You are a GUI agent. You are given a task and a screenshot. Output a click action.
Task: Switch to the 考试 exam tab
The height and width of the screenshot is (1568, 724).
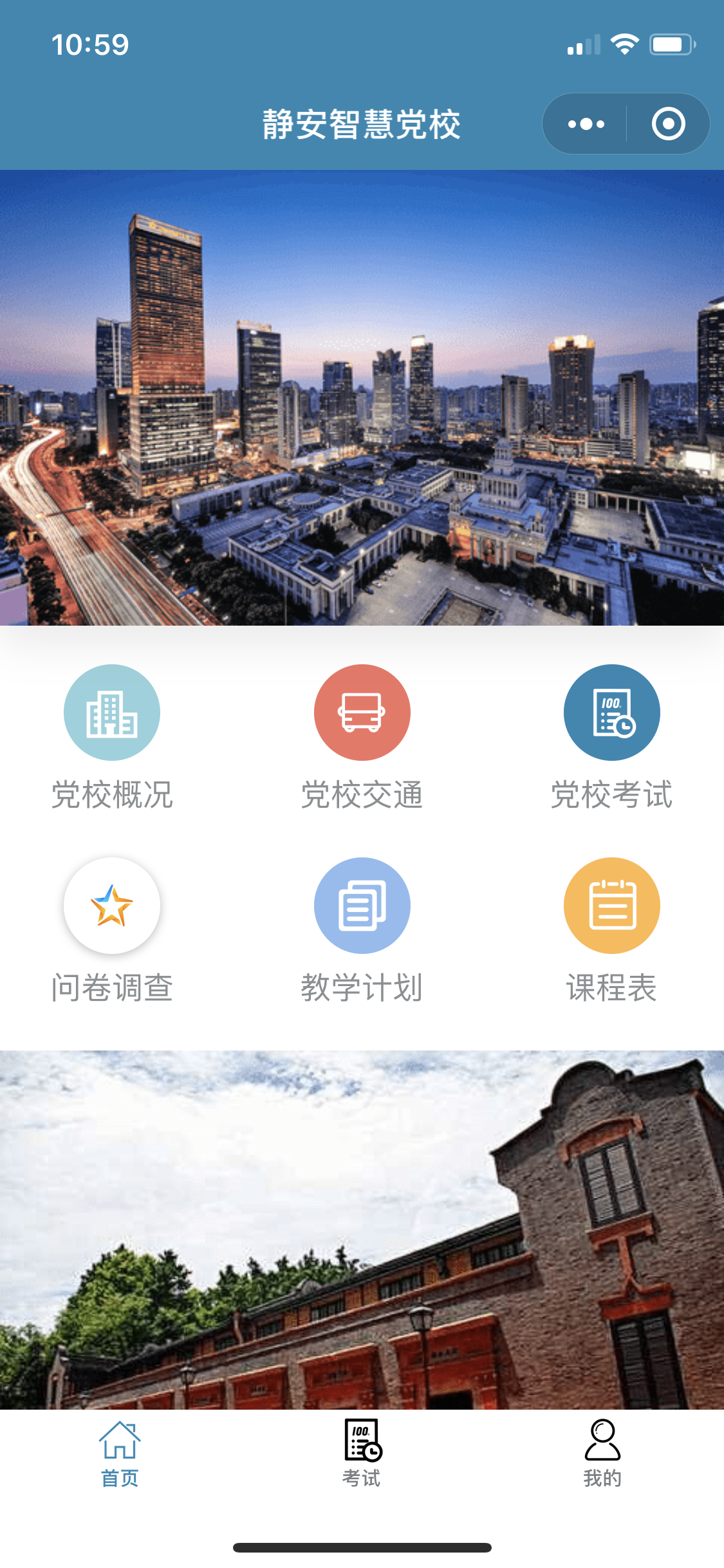362,1453
